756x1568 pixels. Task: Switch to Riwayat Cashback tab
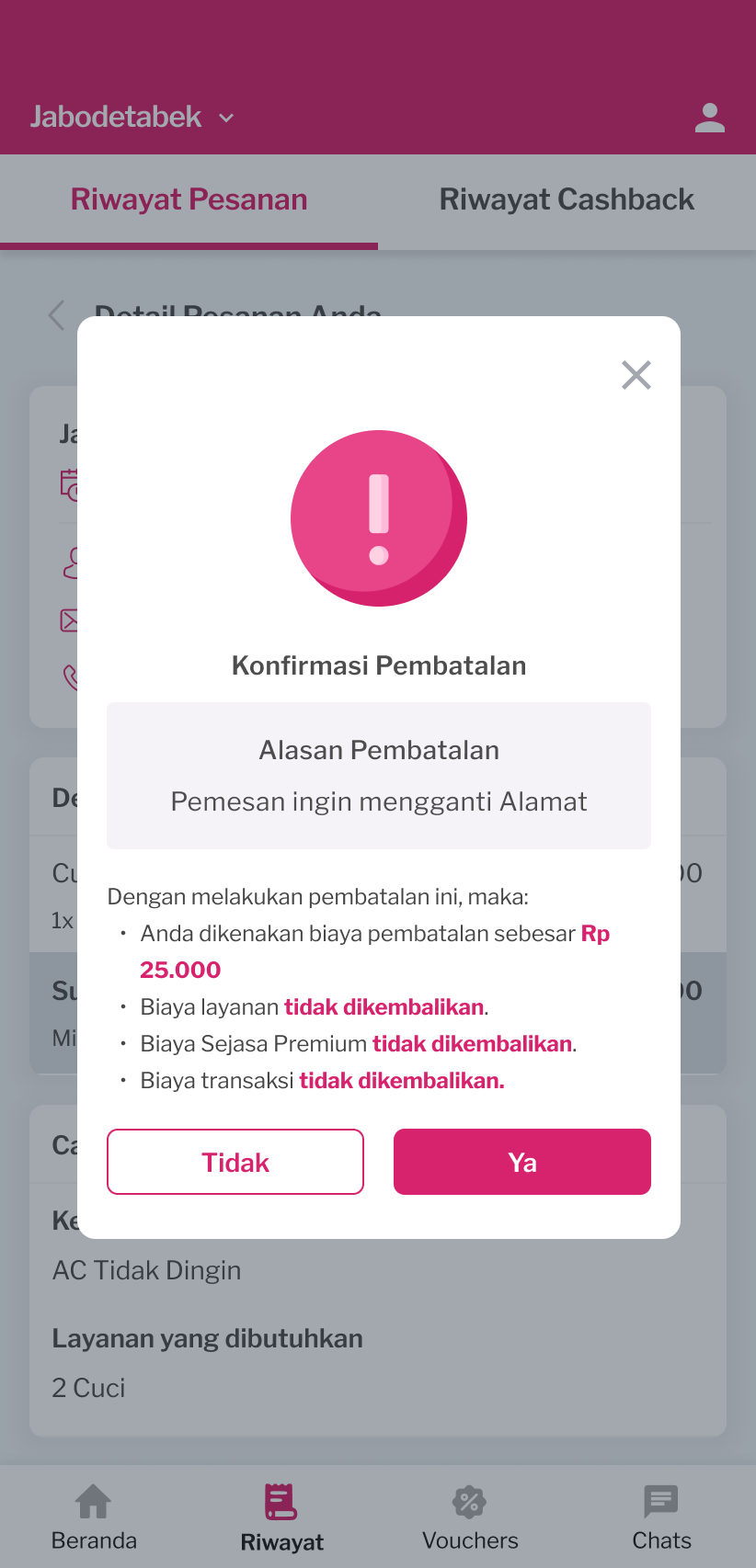(567, 199)
